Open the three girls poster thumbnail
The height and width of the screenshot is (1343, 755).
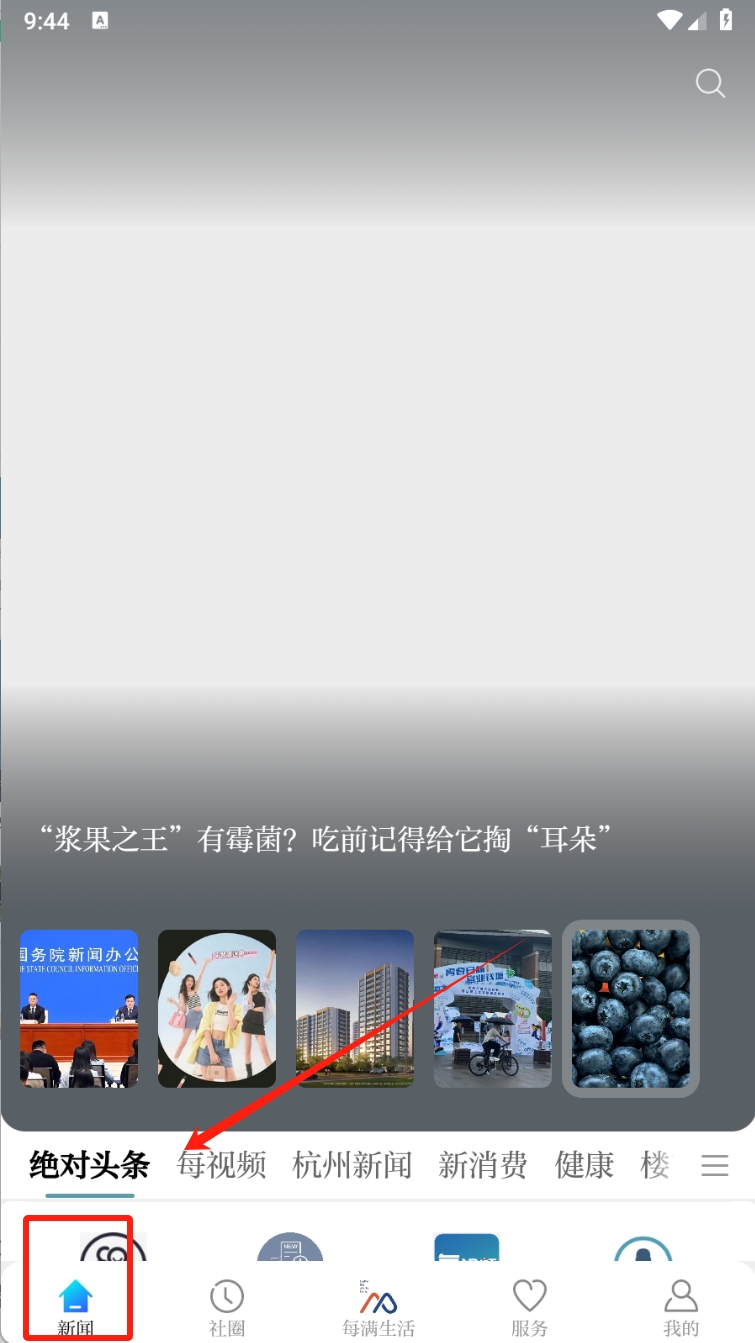click(x=217, y=1008)
